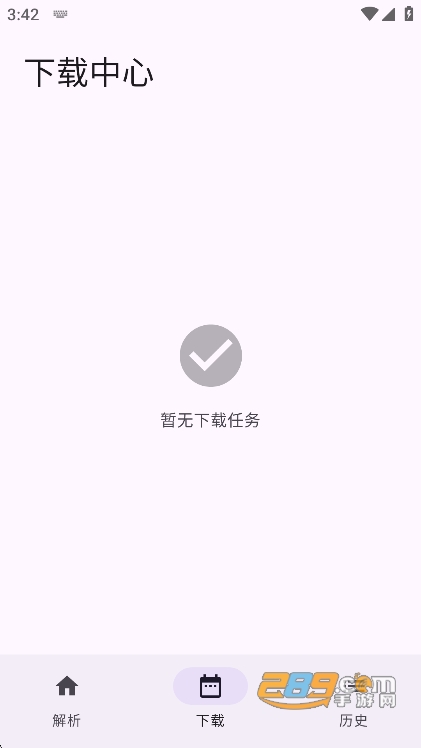The width and height of the screenshot is (421, 748).
Task: Open the 历史 tab
Action: point(353,699)
